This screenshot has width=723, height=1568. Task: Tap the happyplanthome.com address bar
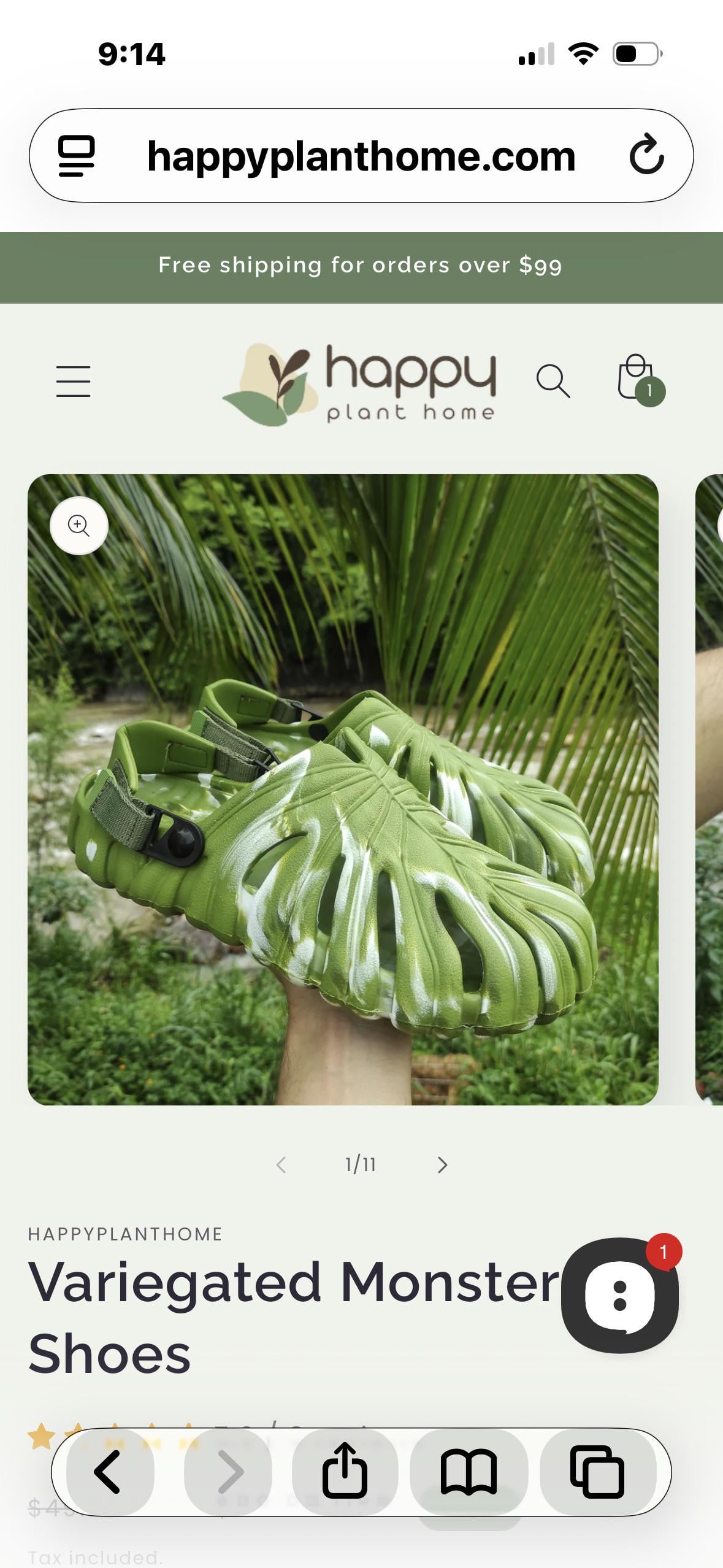361,156
